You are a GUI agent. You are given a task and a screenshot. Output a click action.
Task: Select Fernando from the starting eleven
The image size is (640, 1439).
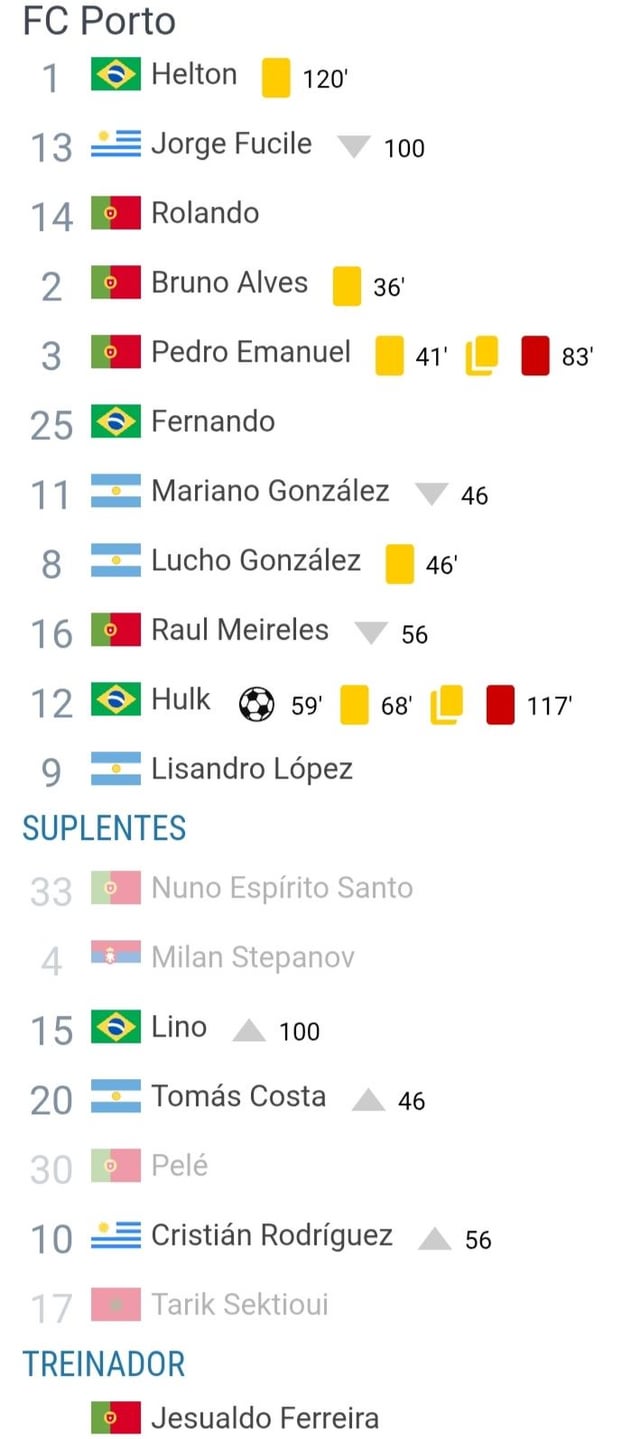point(212,421)
